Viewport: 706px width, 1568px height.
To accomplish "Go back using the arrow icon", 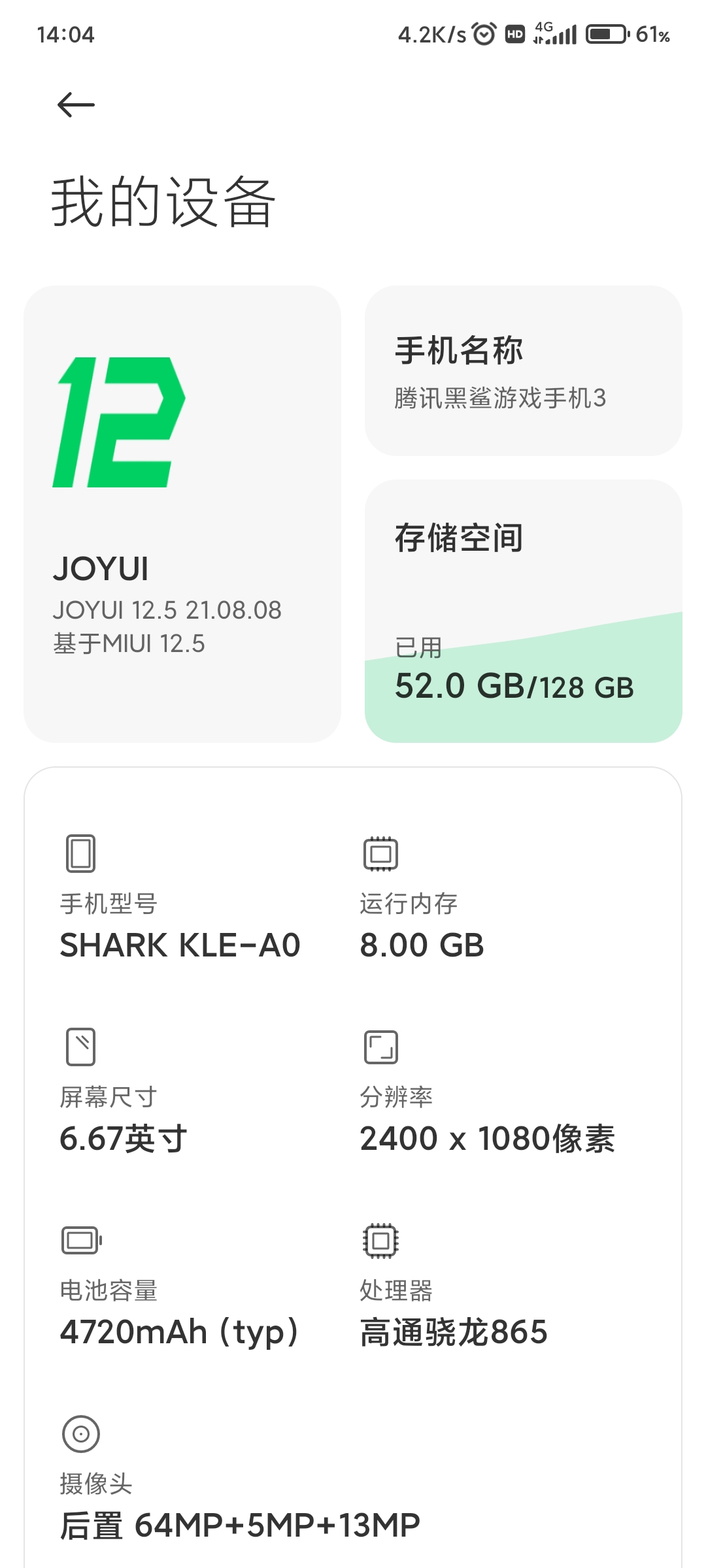I will click(x=76, y=105).
